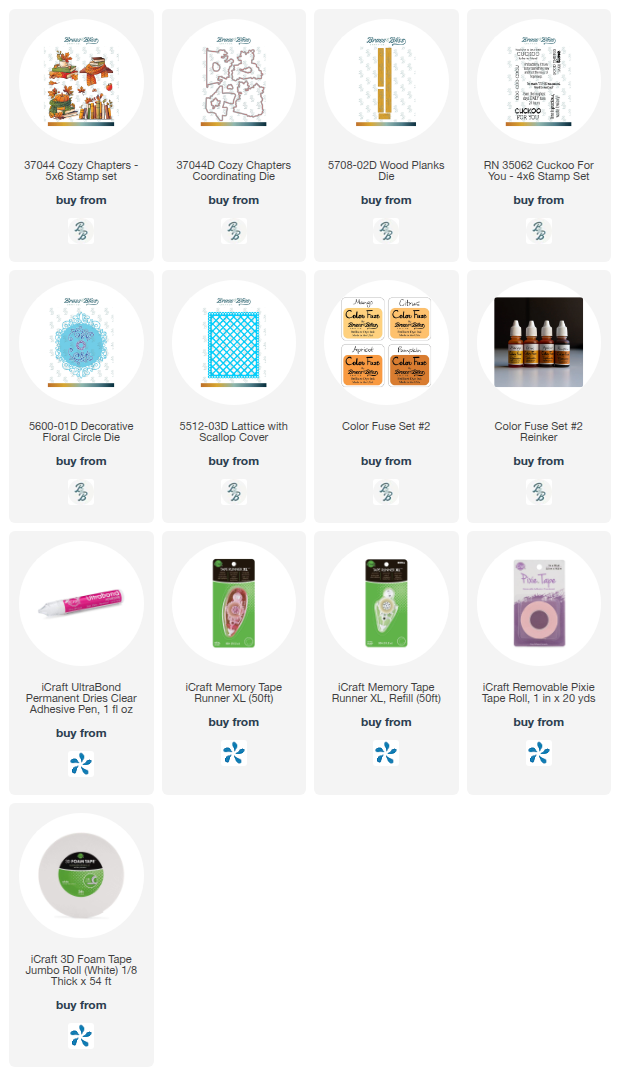Tap the store icon under iCraft Pixie Tape Roll

coord(539,753)
